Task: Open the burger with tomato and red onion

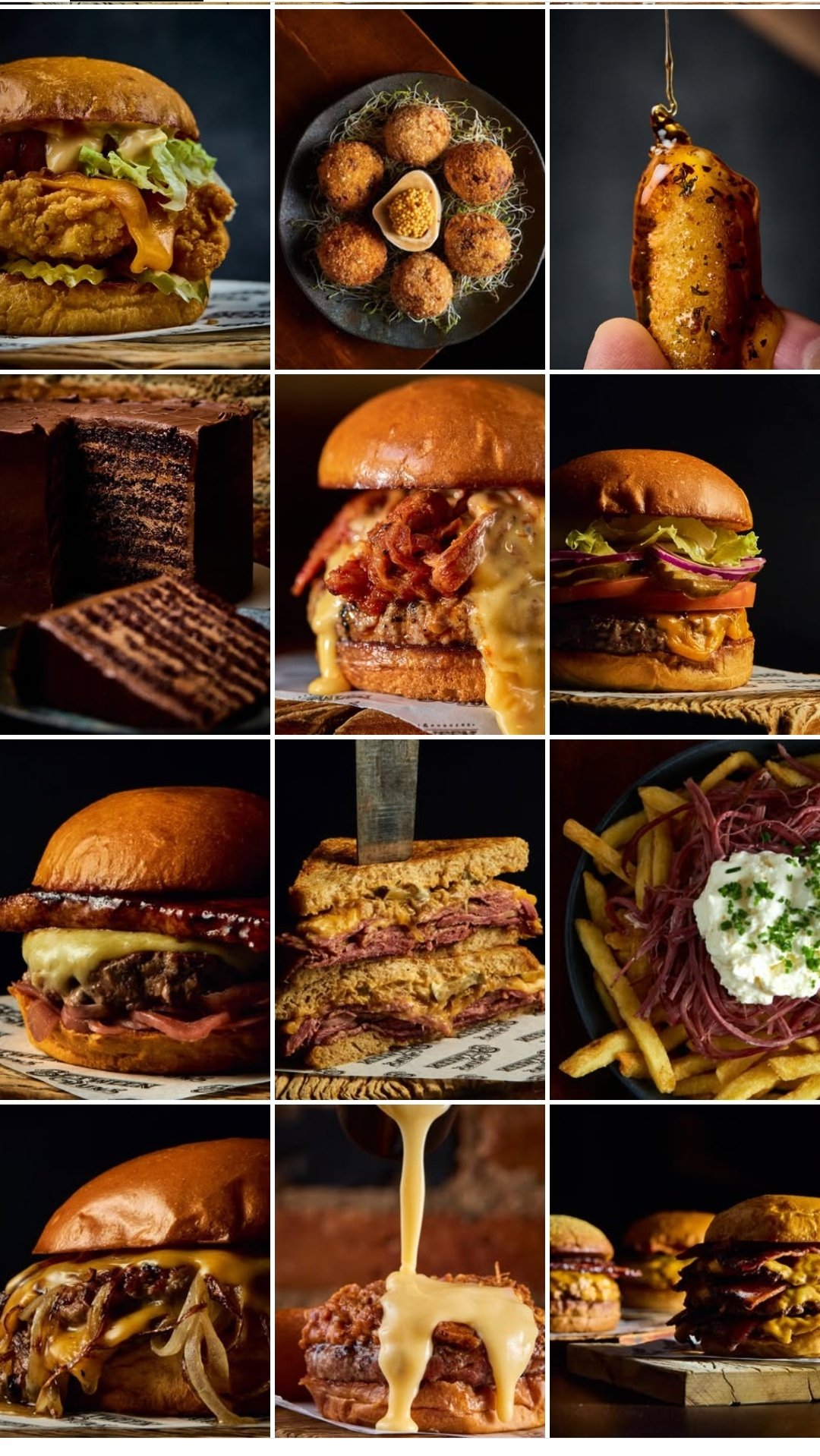Action: pyautogui.click(x=685, y=554)
